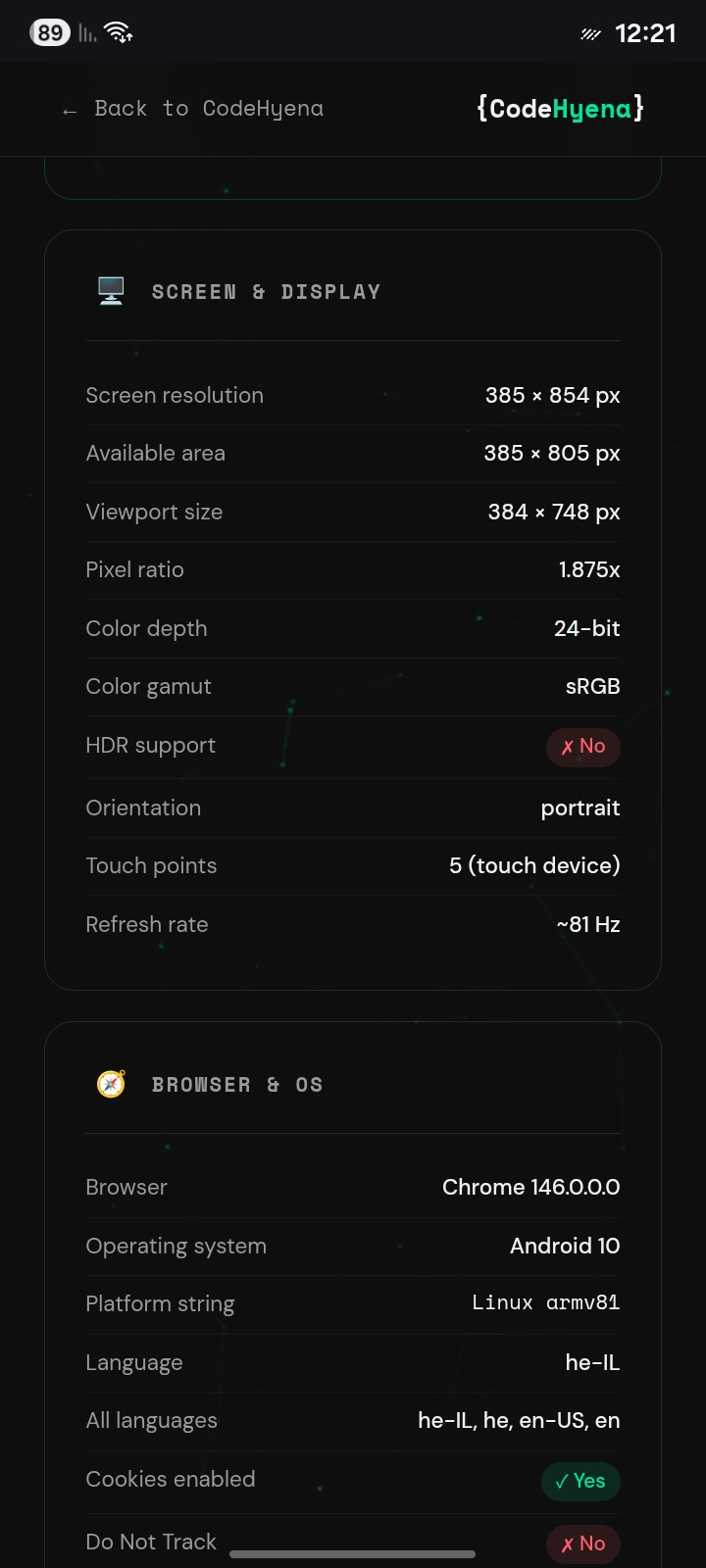Click the back arrow icon in the header
Screen dimensions: 706x1568
click(x=69, y=111)
